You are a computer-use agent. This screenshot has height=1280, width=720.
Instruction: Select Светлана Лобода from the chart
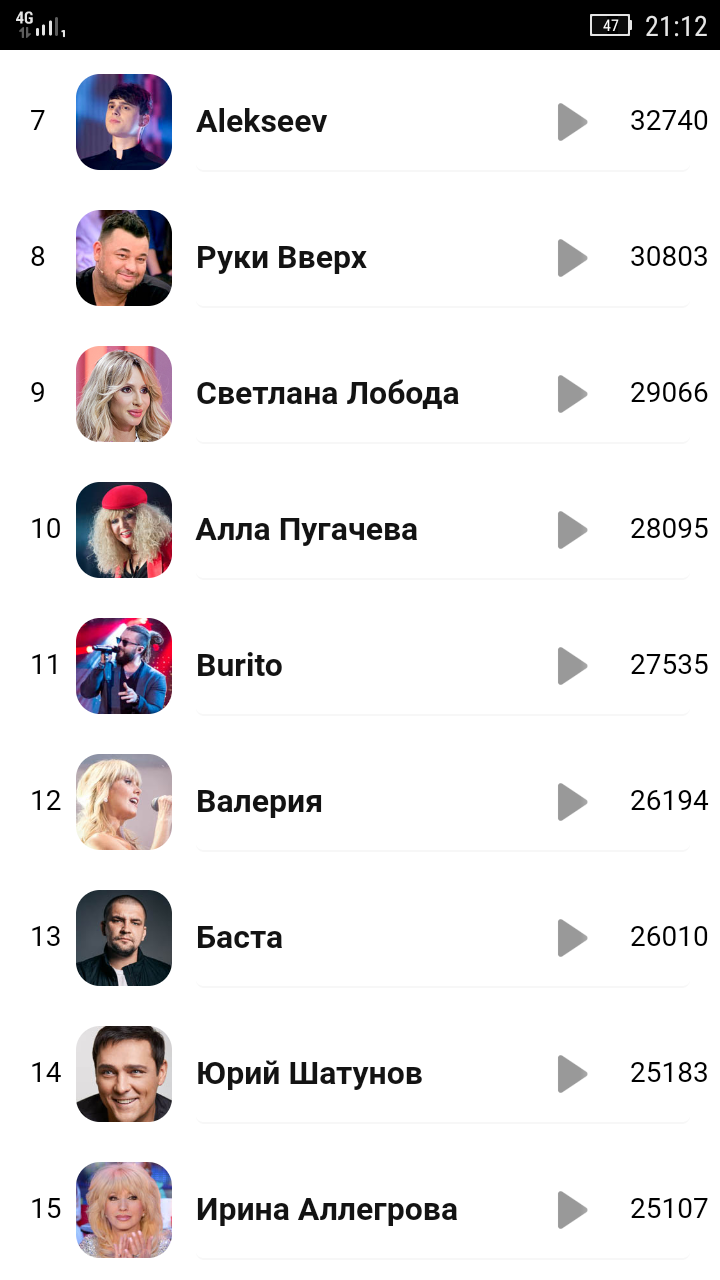[327, 394]
